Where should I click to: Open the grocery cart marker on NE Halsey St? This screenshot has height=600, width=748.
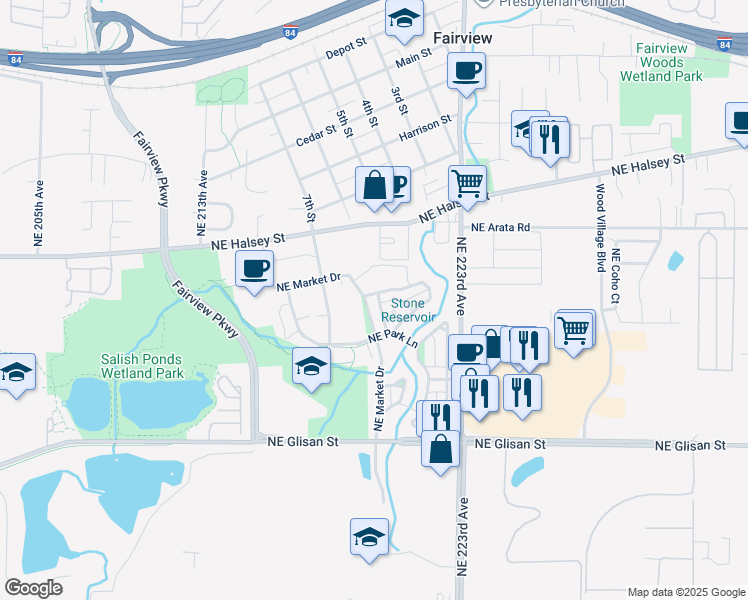(x=466, y=184)
